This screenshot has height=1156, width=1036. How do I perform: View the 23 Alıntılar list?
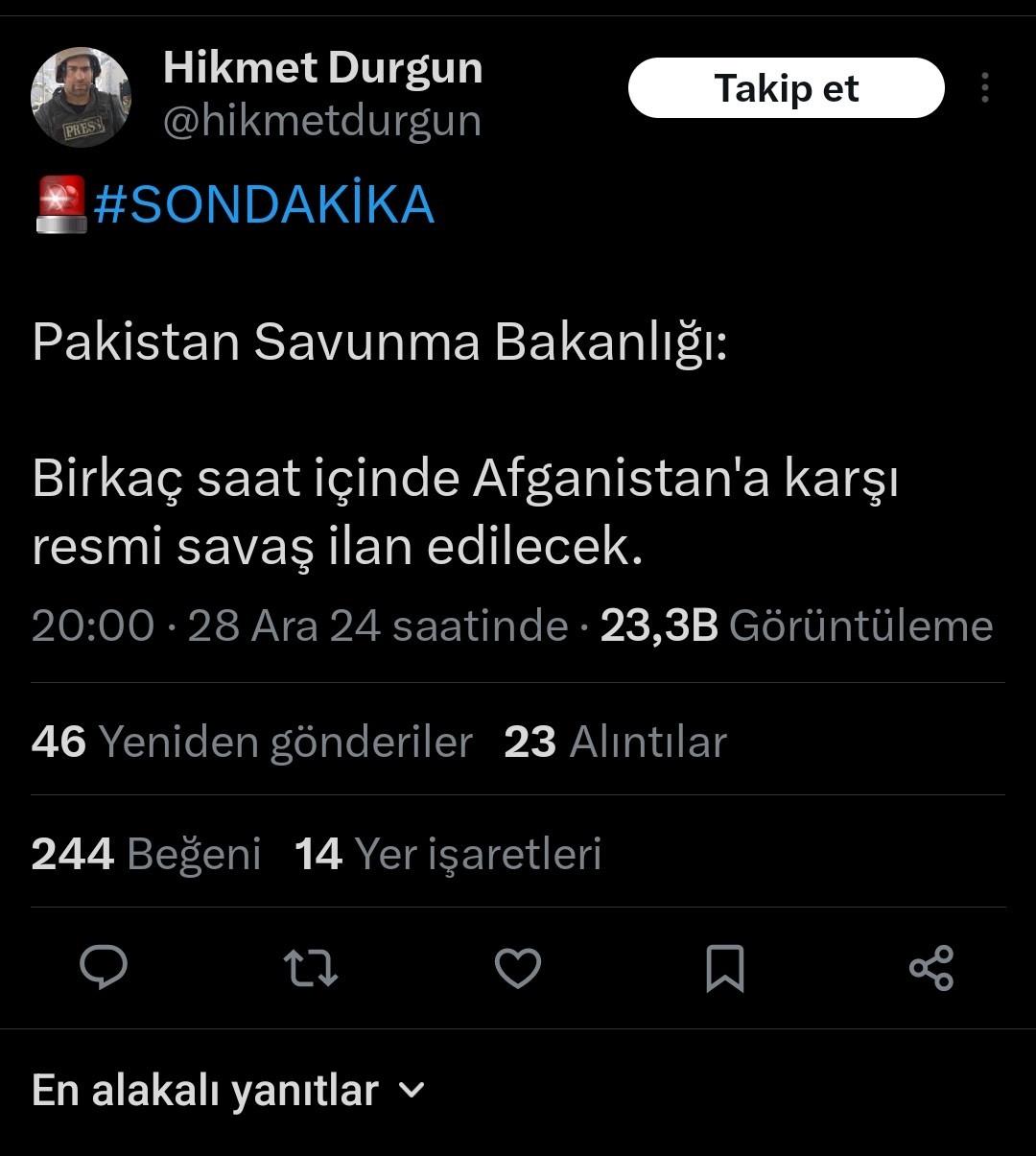pyautogui.click(x=615, y=742)
